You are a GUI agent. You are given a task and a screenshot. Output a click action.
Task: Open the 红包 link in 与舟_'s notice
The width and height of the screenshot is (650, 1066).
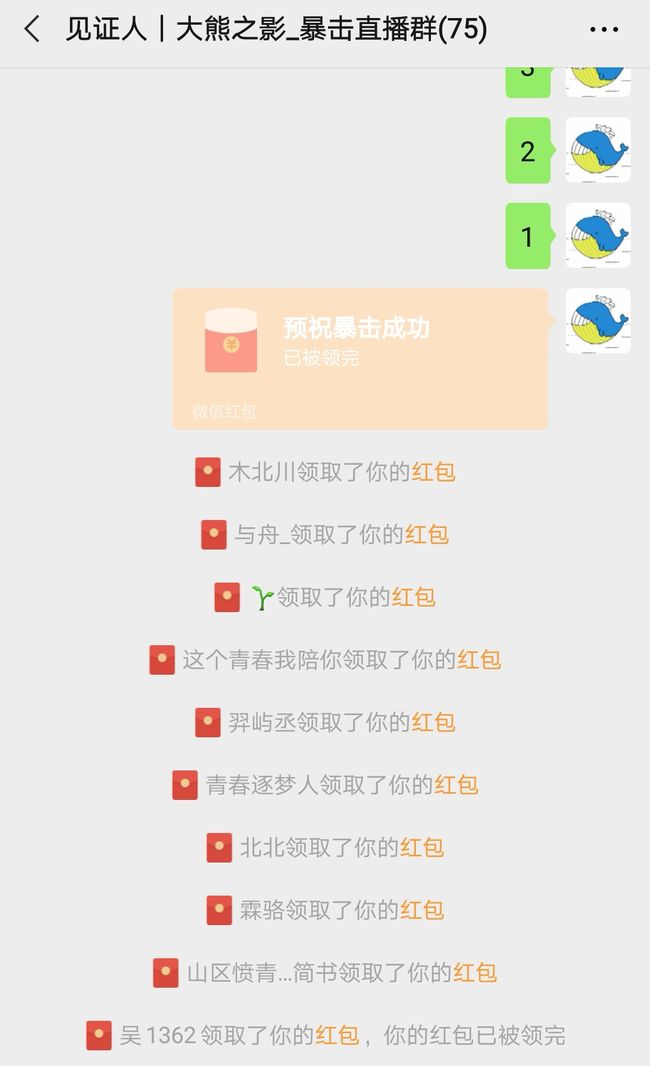[427, 534]
